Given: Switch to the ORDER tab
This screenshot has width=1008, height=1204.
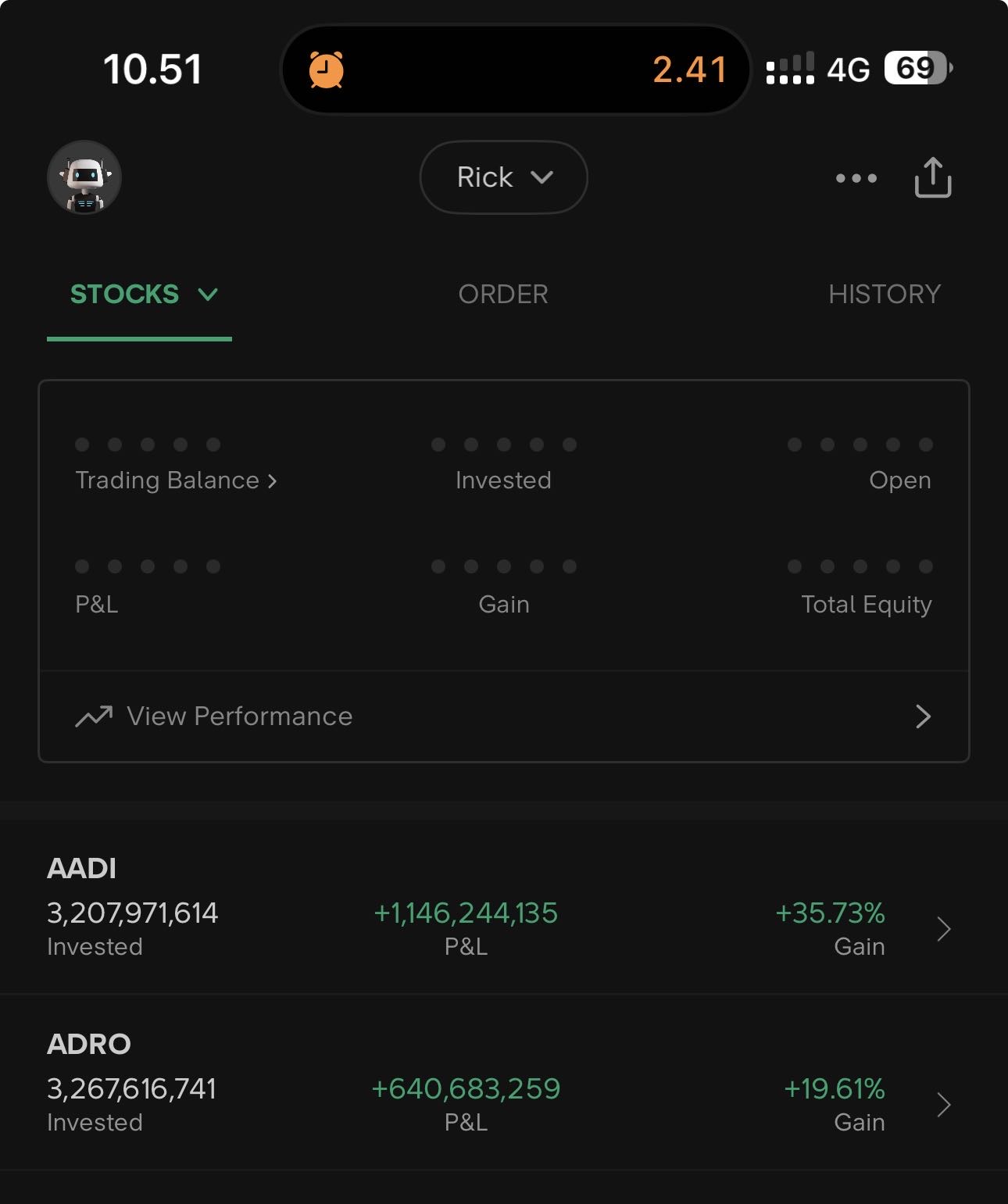Looking at the screenshot, I should (503, 295).
